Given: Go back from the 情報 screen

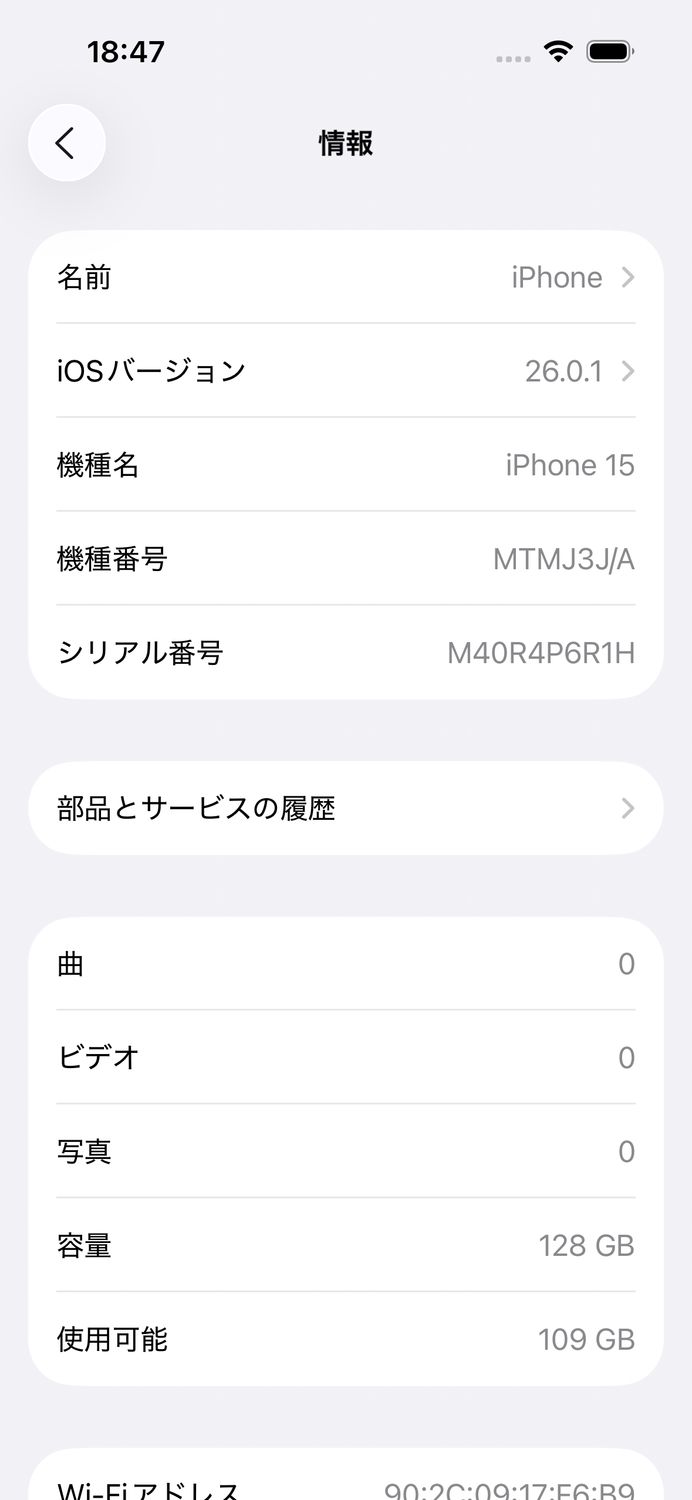Looking at the screenshot, I should point(66,143).
